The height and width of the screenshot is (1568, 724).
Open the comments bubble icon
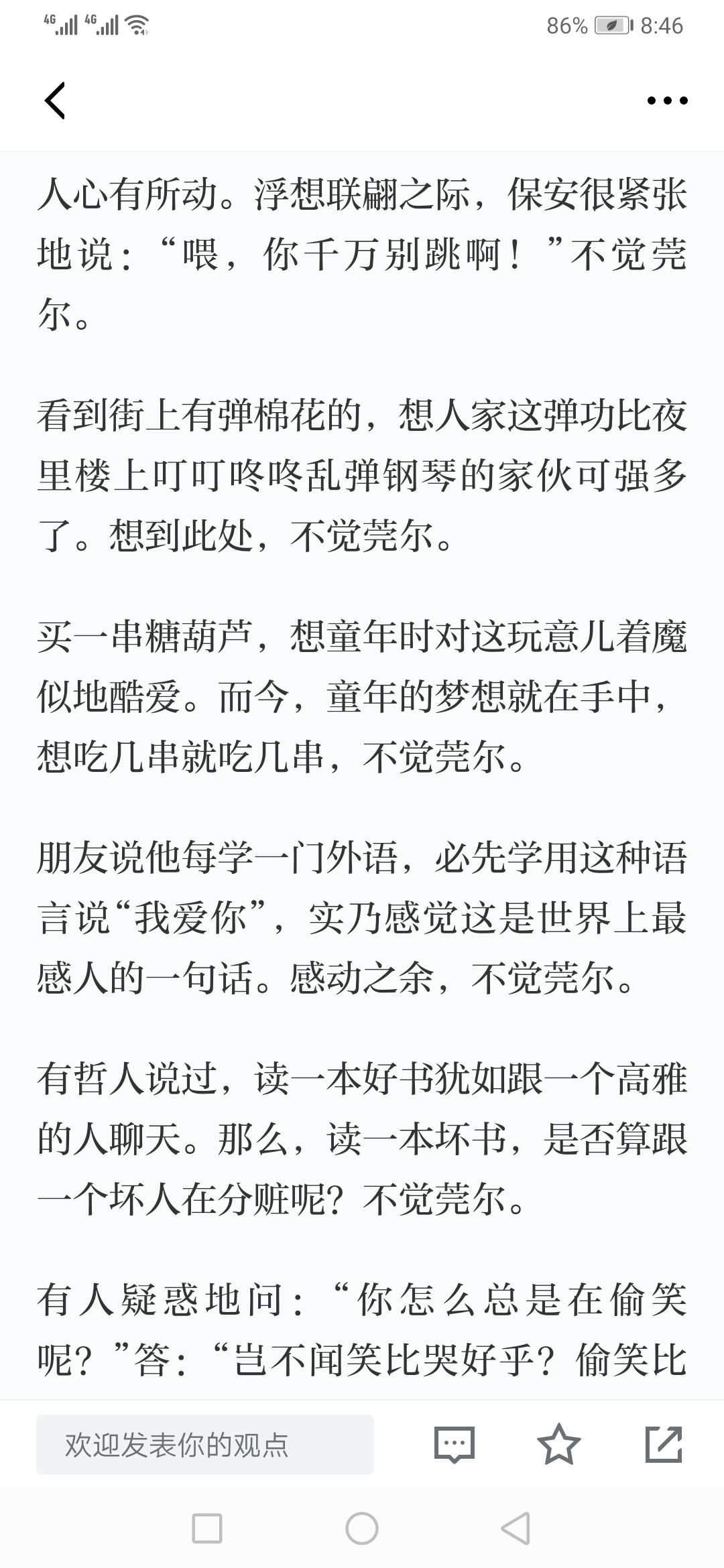tap(455, 1444)
